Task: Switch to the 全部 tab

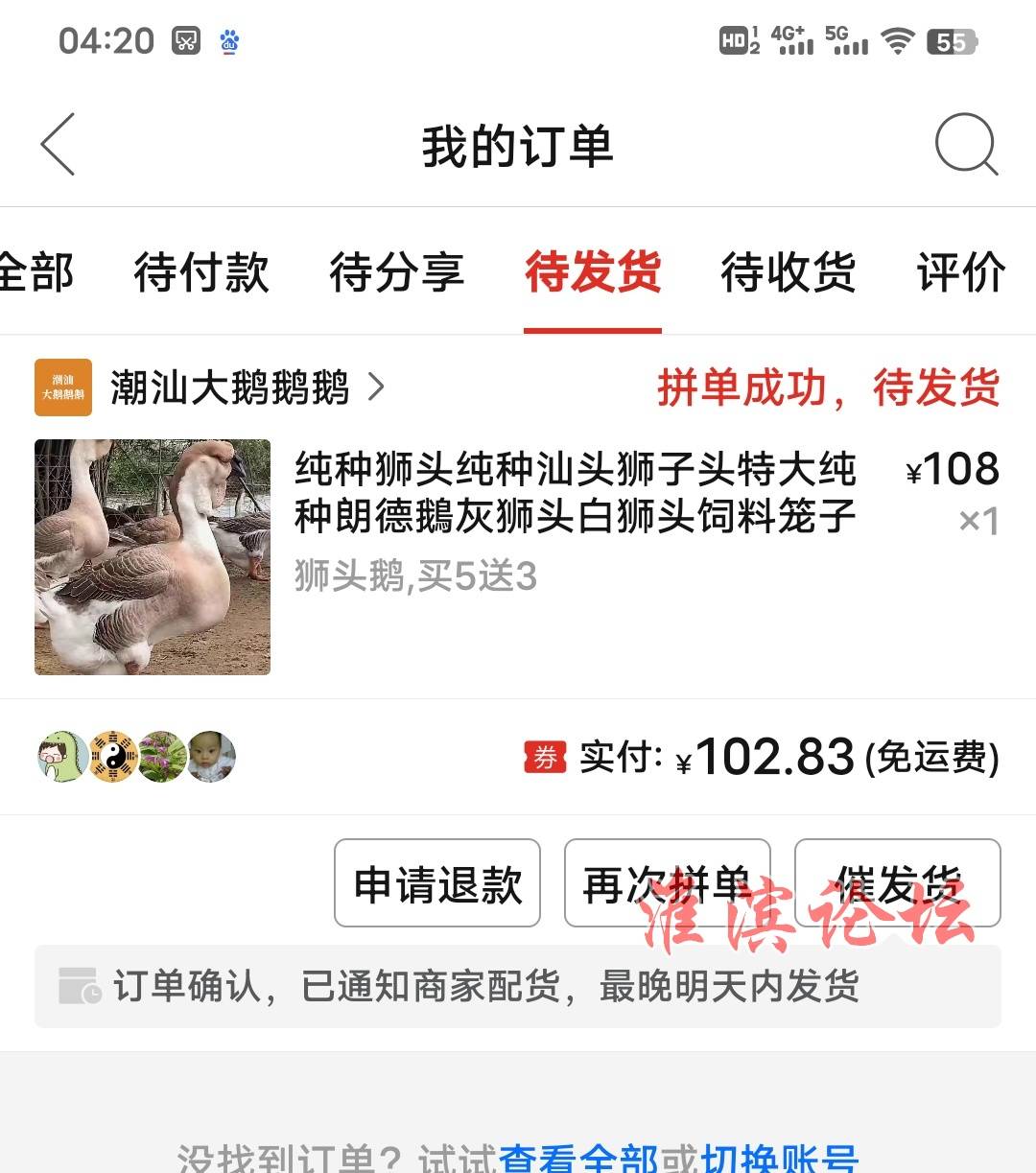Action: [x=36, y=272]
